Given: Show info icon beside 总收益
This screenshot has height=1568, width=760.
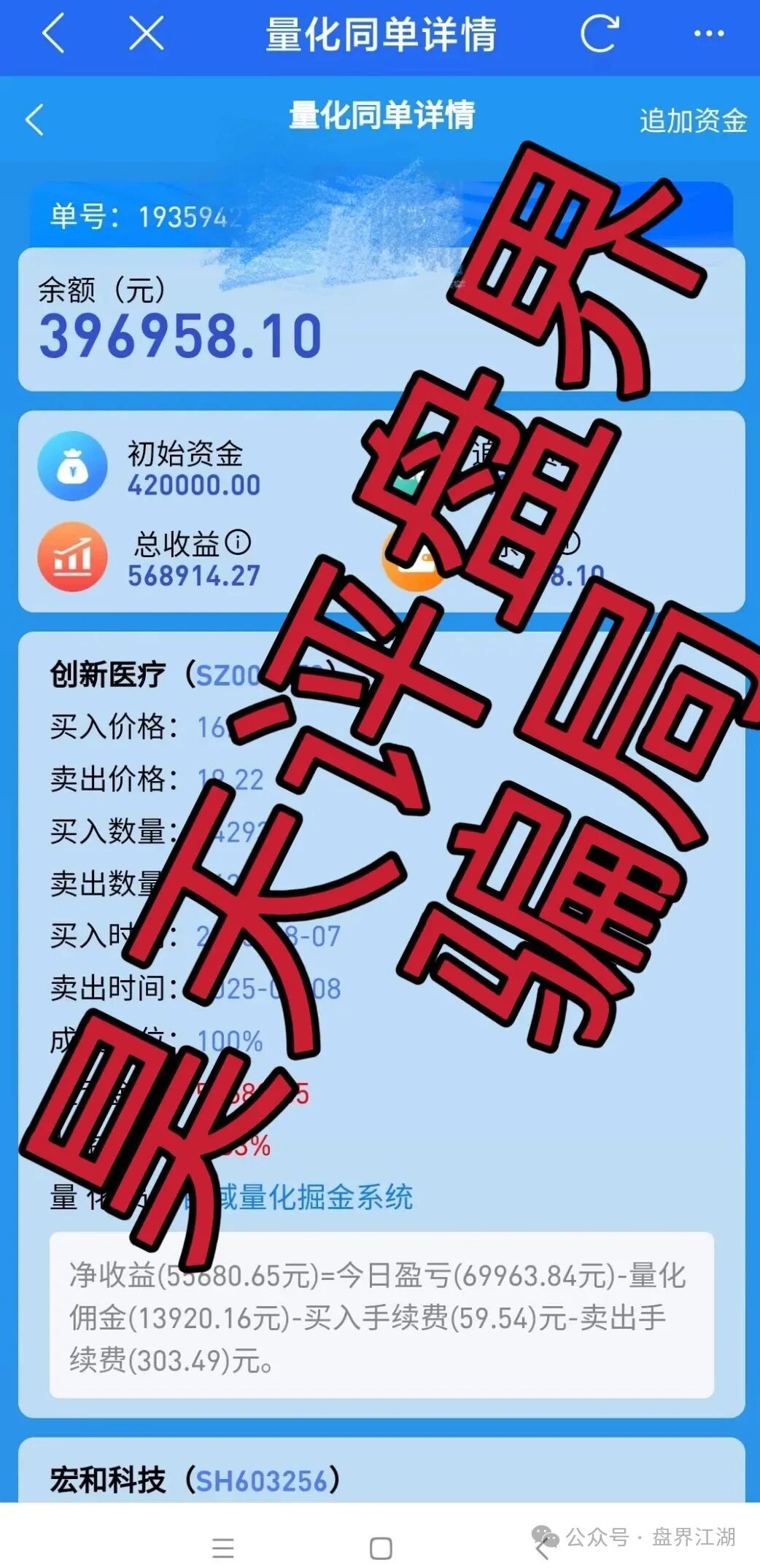Looking at the screenshot, I should click(238, 542).
